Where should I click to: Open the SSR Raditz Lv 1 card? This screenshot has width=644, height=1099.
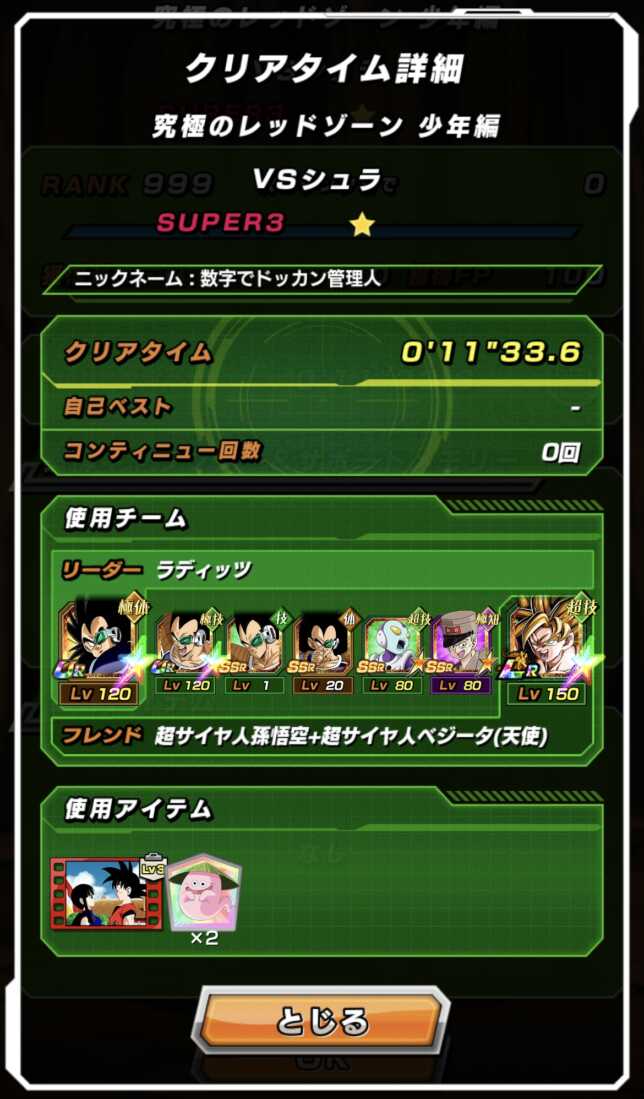coord(254,650)
